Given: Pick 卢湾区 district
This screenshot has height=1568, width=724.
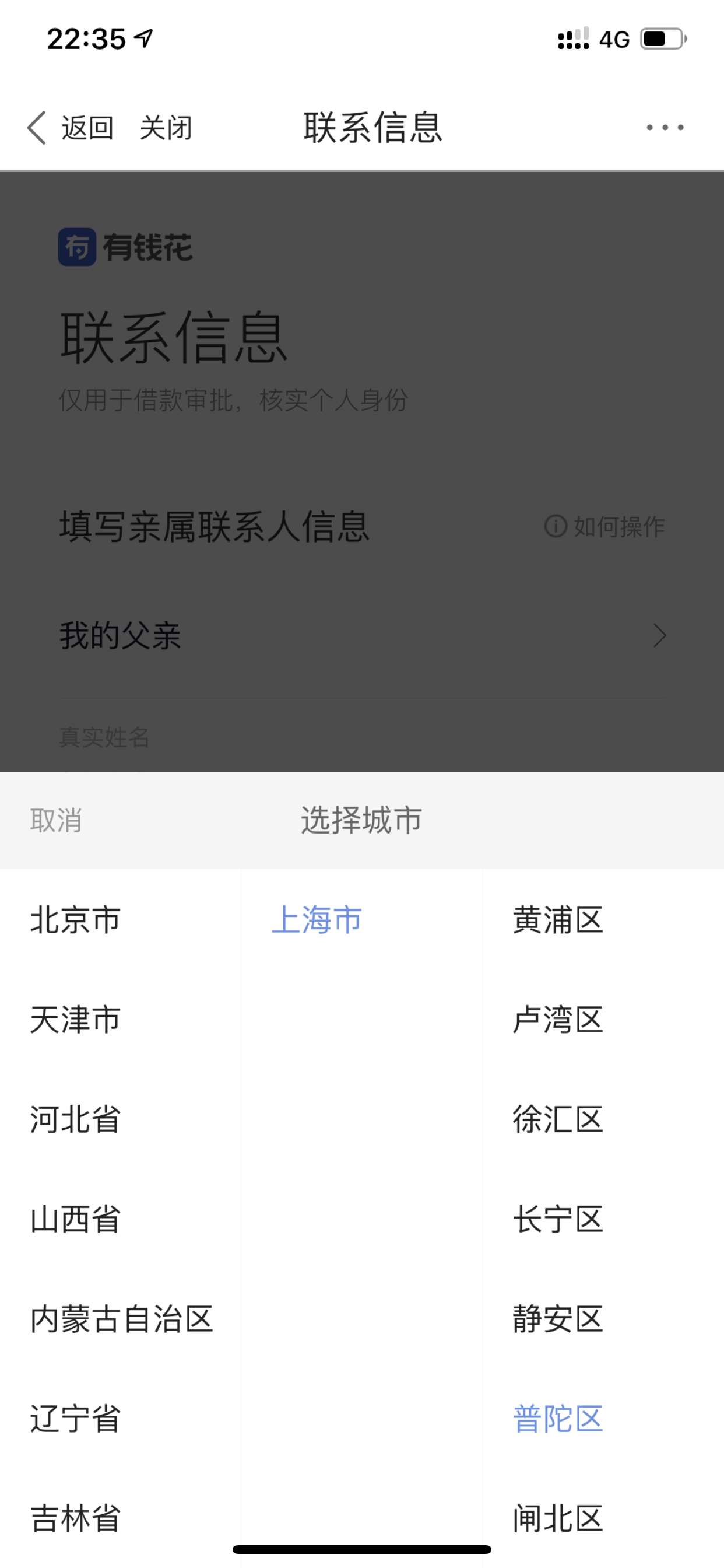Looking at the screenshot, I should pos(558,1020).
